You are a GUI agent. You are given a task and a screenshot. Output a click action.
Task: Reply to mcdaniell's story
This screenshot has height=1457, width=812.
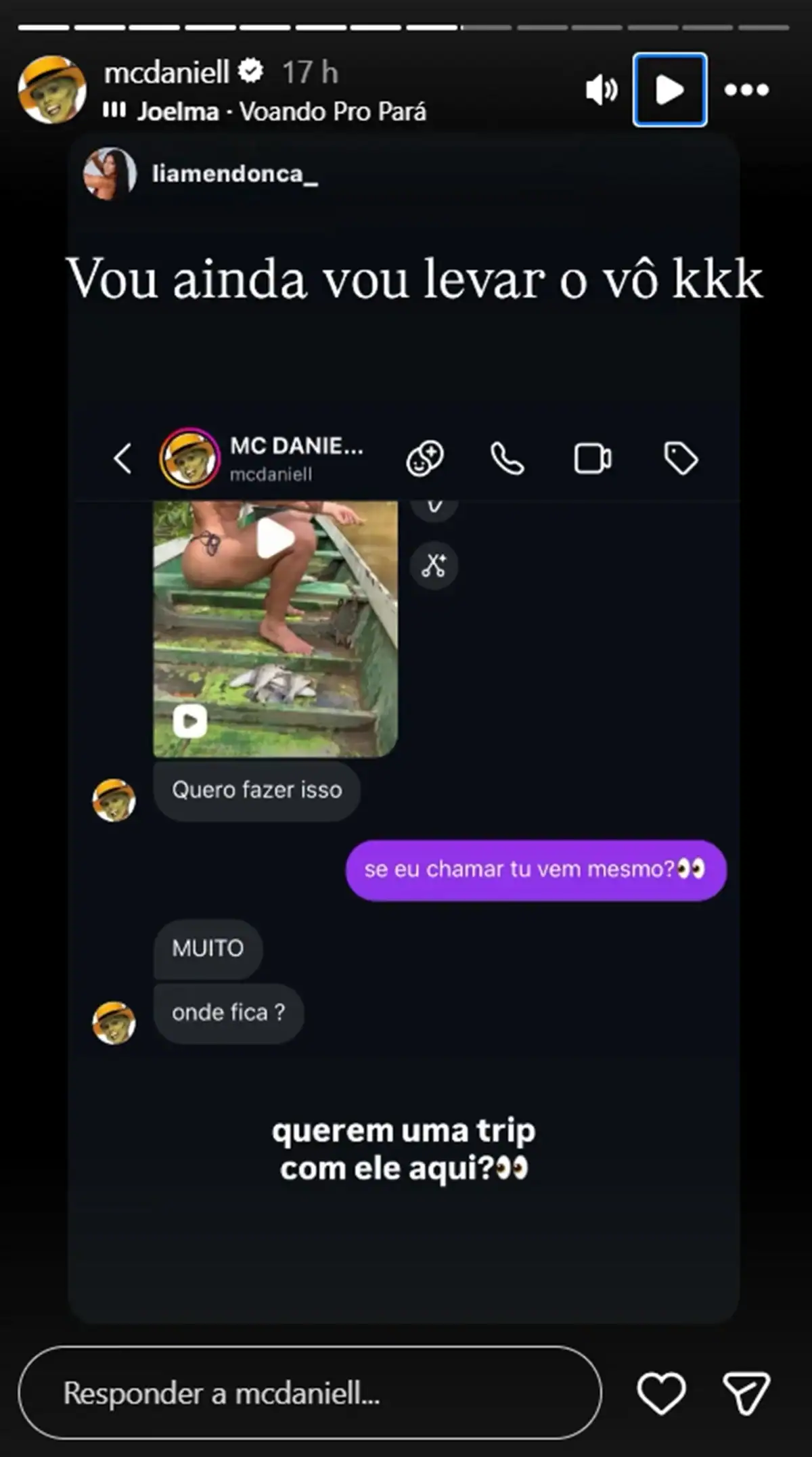309,1393
